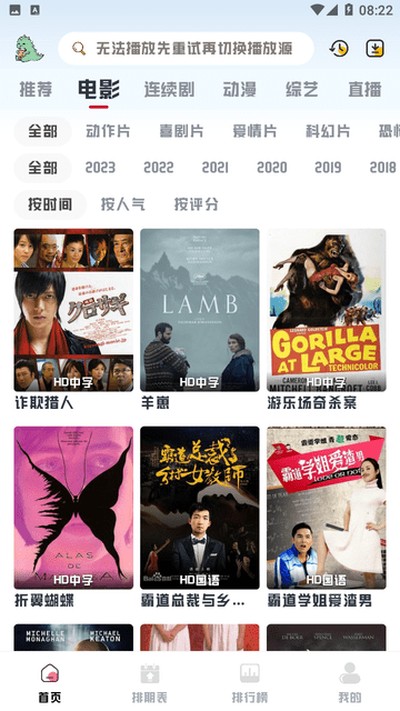Open the 我的 profile tab
The image size is (400, 711).
[x=350, y=683]
